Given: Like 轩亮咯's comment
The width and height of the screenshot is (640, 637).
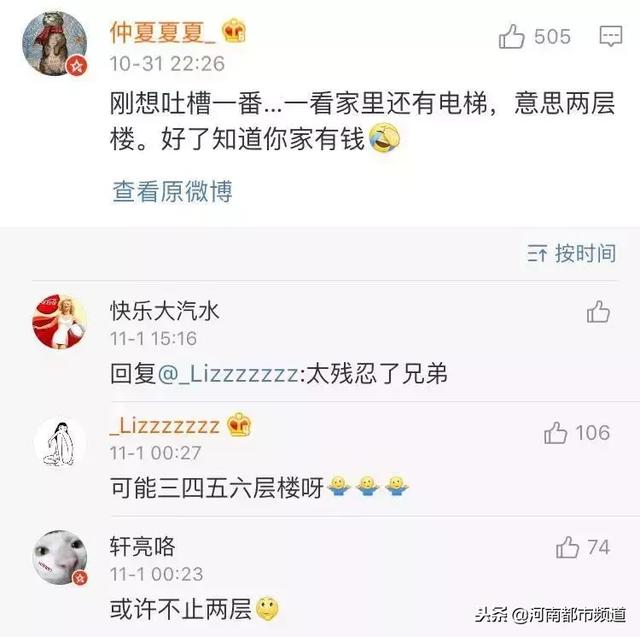Looking at the screenshot, I should [568, 546].
